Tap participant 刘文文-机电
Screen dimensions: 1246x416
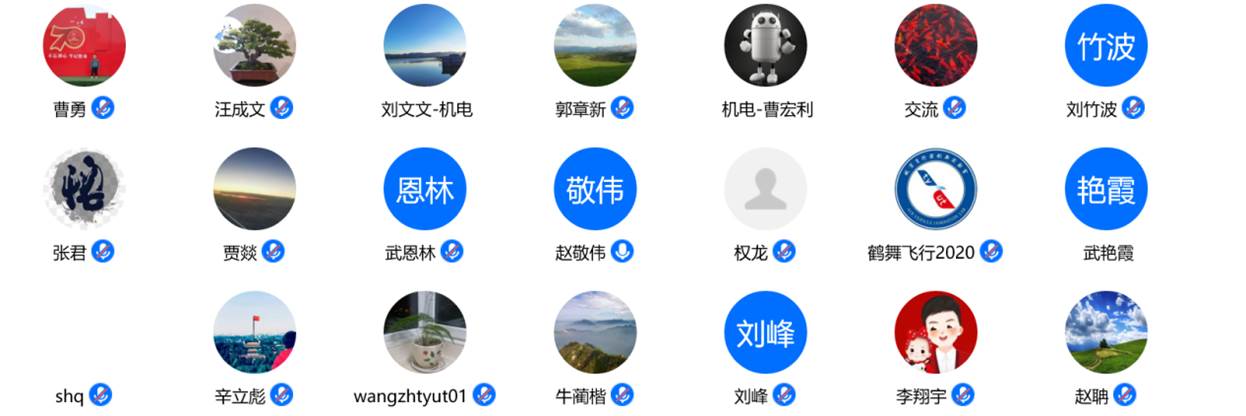(425, 46)
